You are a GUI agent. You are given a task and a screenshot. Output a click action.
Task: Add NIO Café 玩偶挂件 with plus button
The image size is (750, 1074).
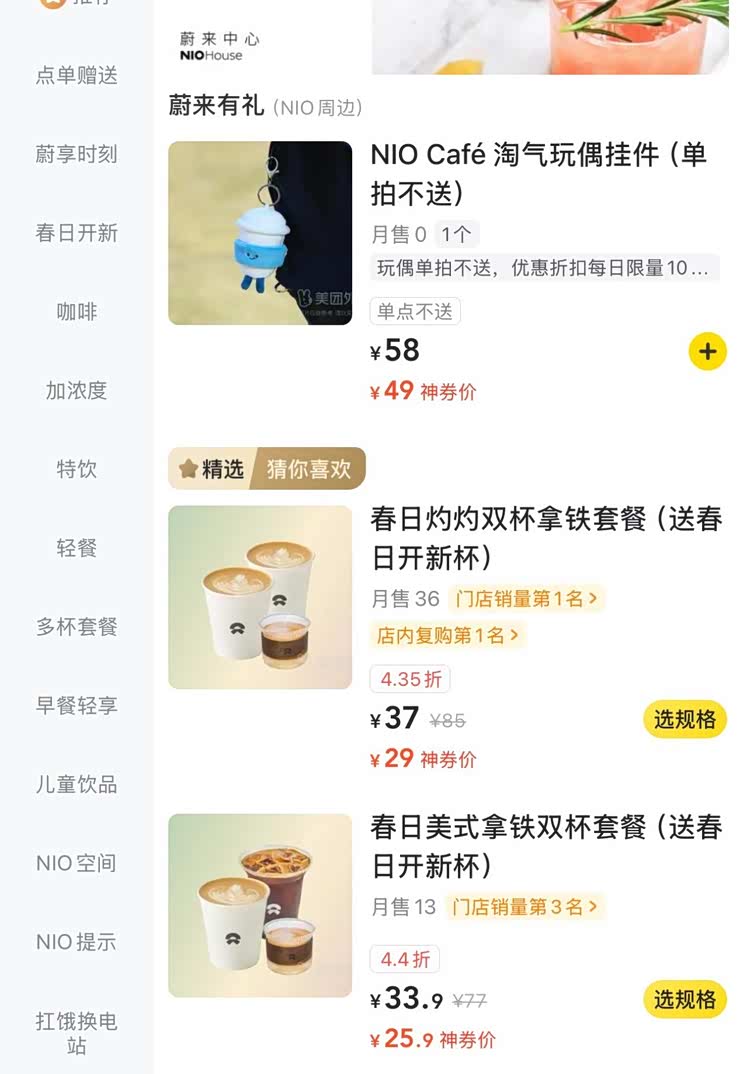707,352
